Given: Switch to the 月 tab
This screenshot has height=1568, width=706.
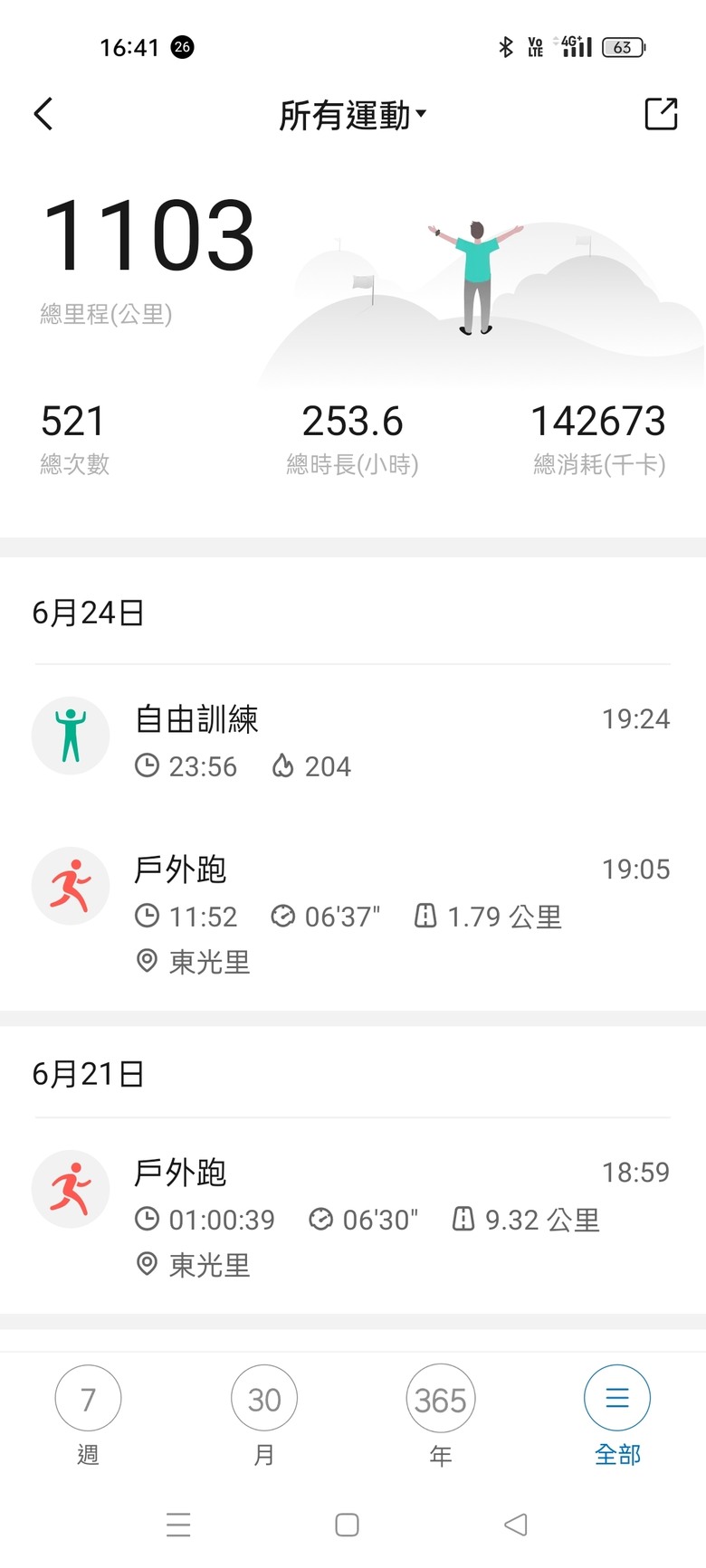Looking at the screenshot, I should (264, 1414).
